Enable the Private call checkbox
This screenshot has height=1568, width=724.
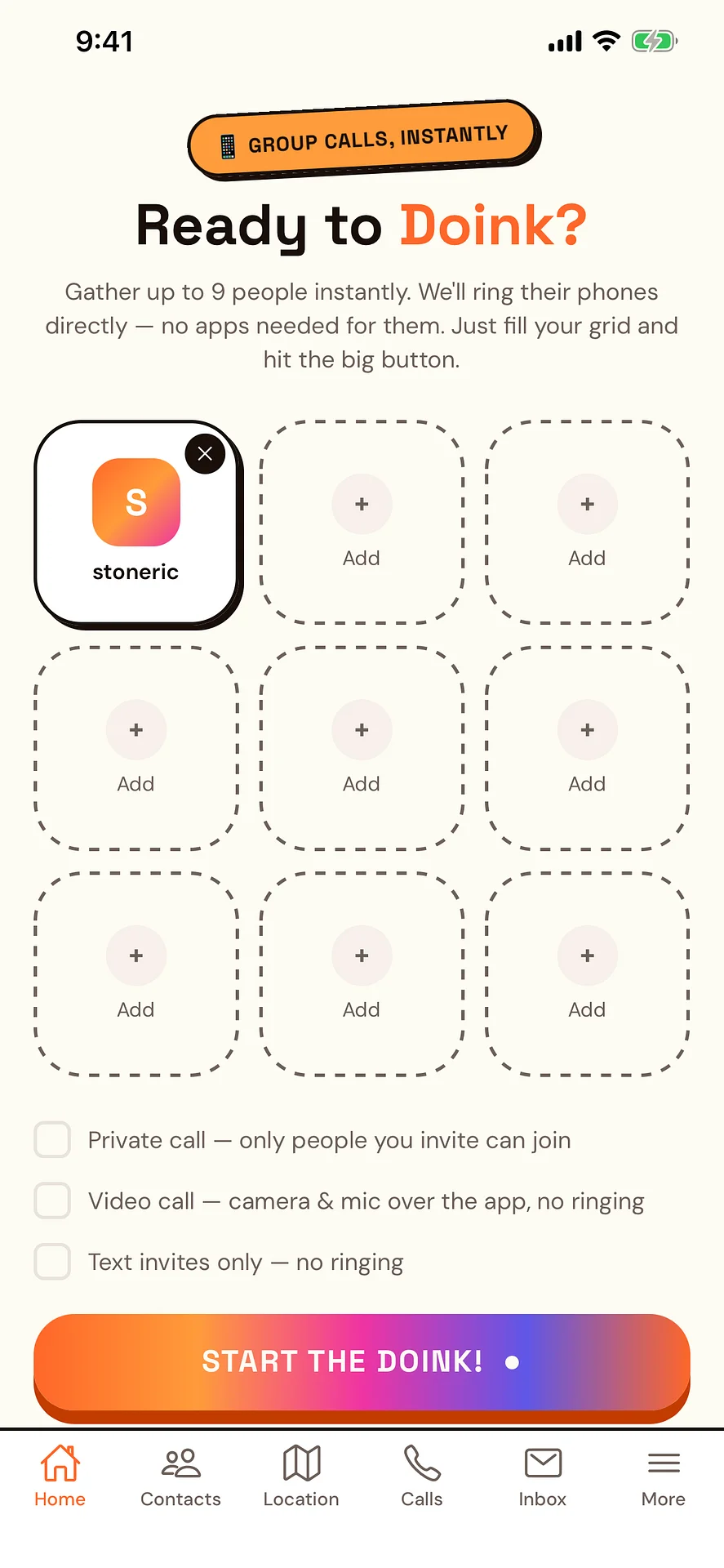(x=52, y=1139)
